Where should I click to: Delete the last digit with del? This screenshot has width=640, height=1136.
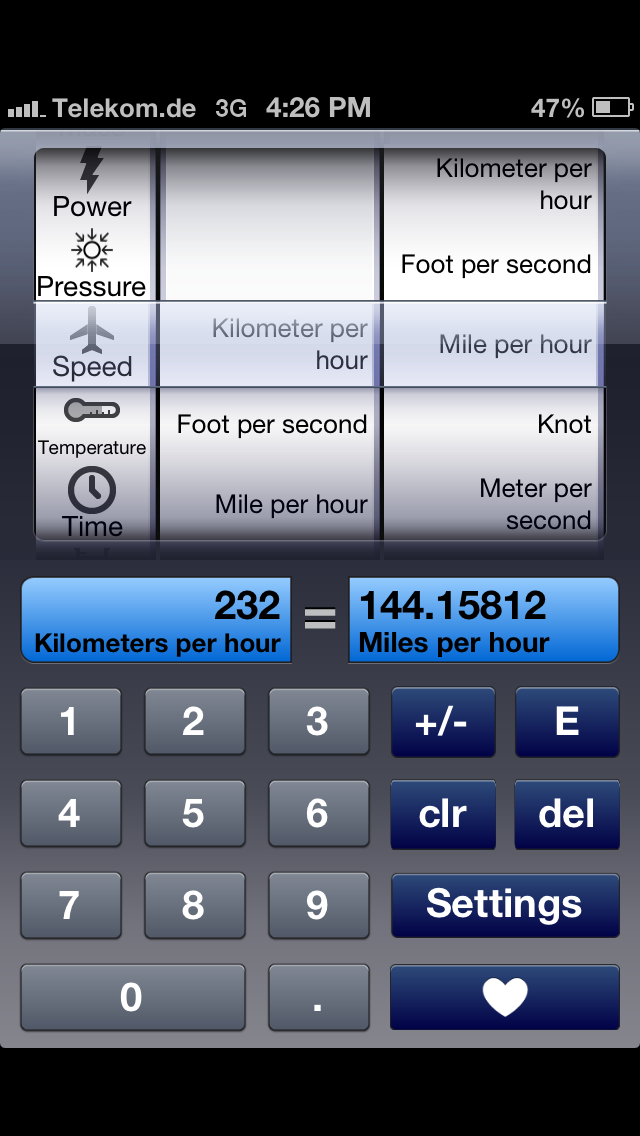click(x=567, y=814)
